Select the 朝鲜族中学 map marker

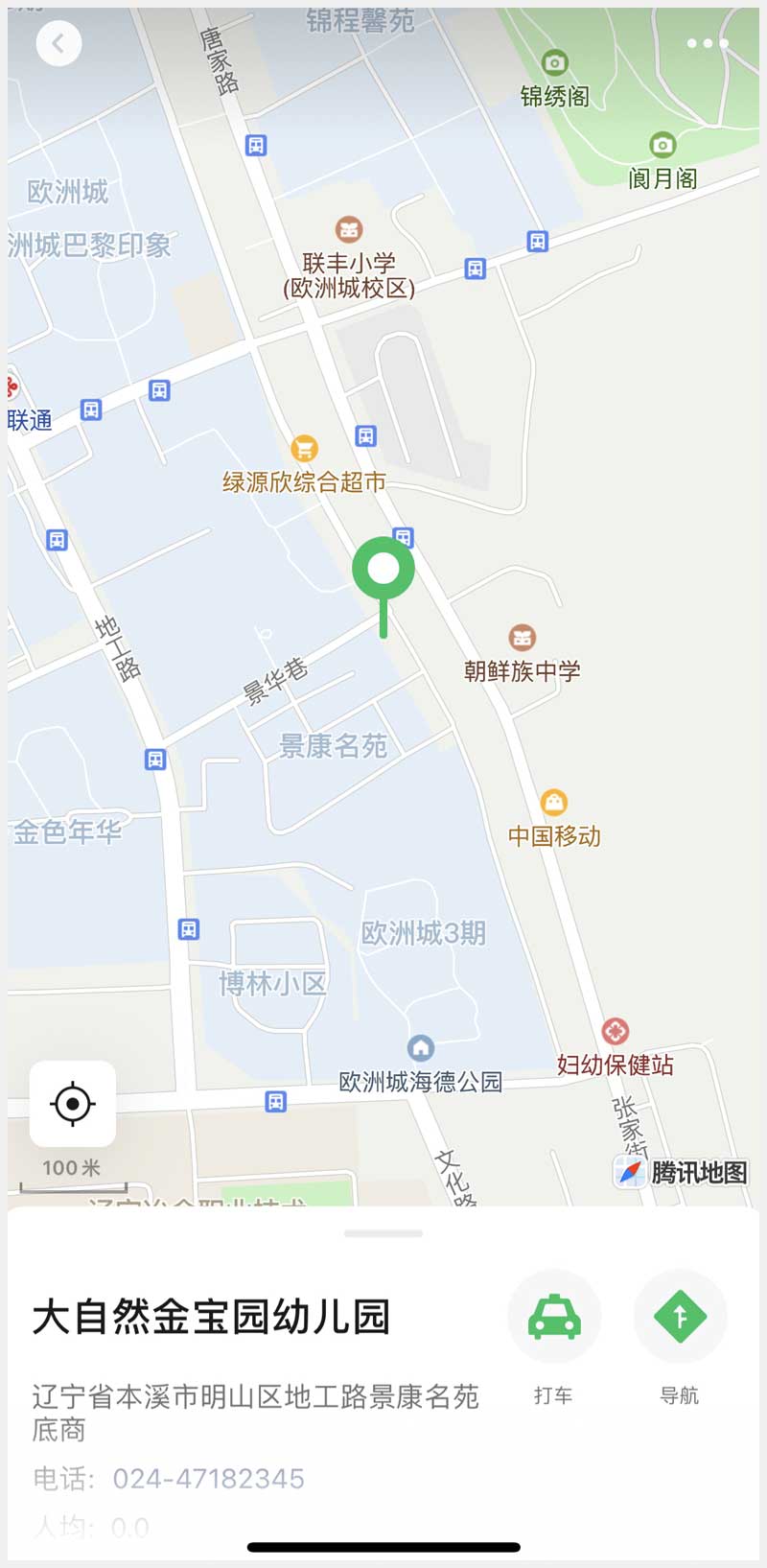(523, 638)
